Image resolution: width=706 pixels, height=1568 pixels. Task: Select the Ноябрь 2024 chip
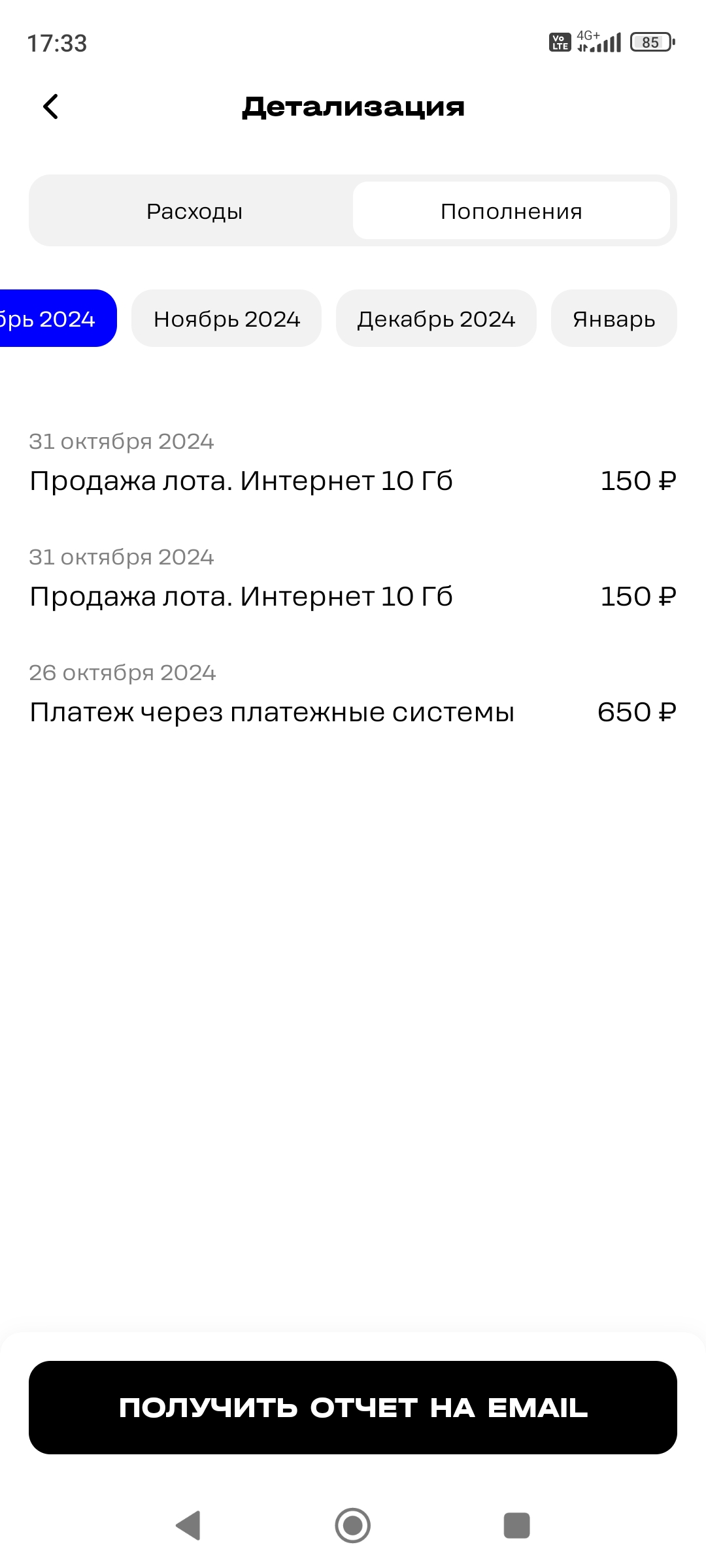[x=226, y=318]
